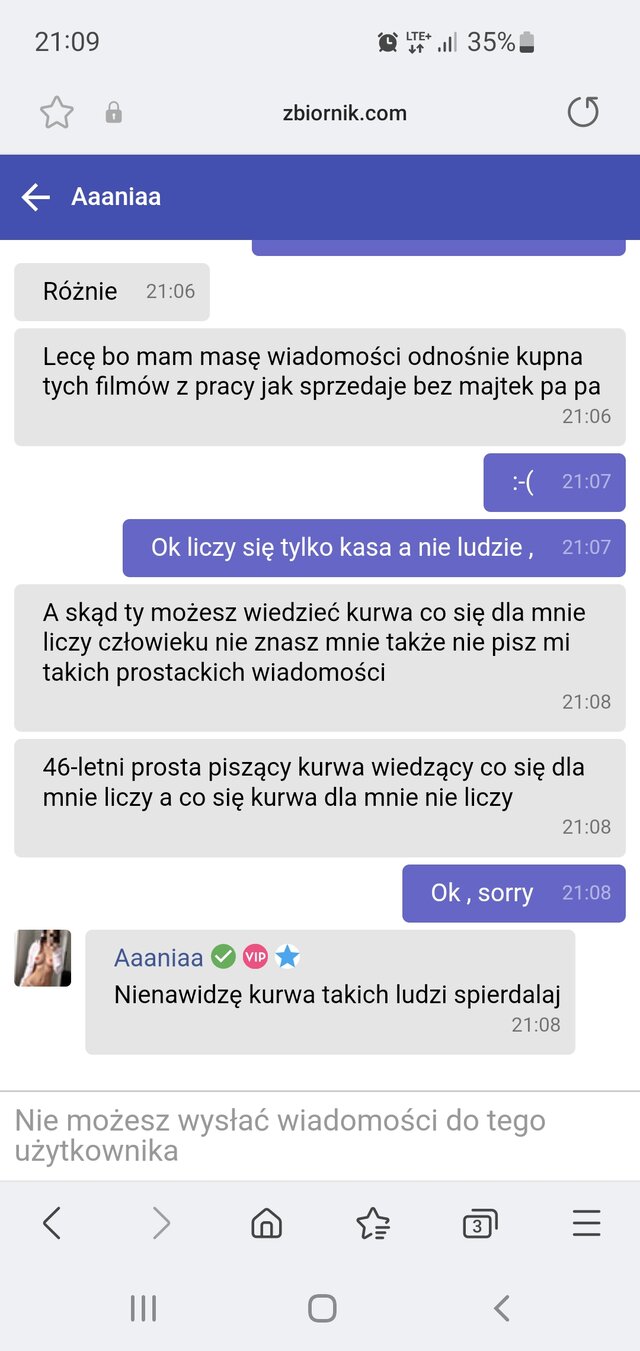Open the browser hamburger menu
Screen dimensions: 640x1351
click(586, 1222)
